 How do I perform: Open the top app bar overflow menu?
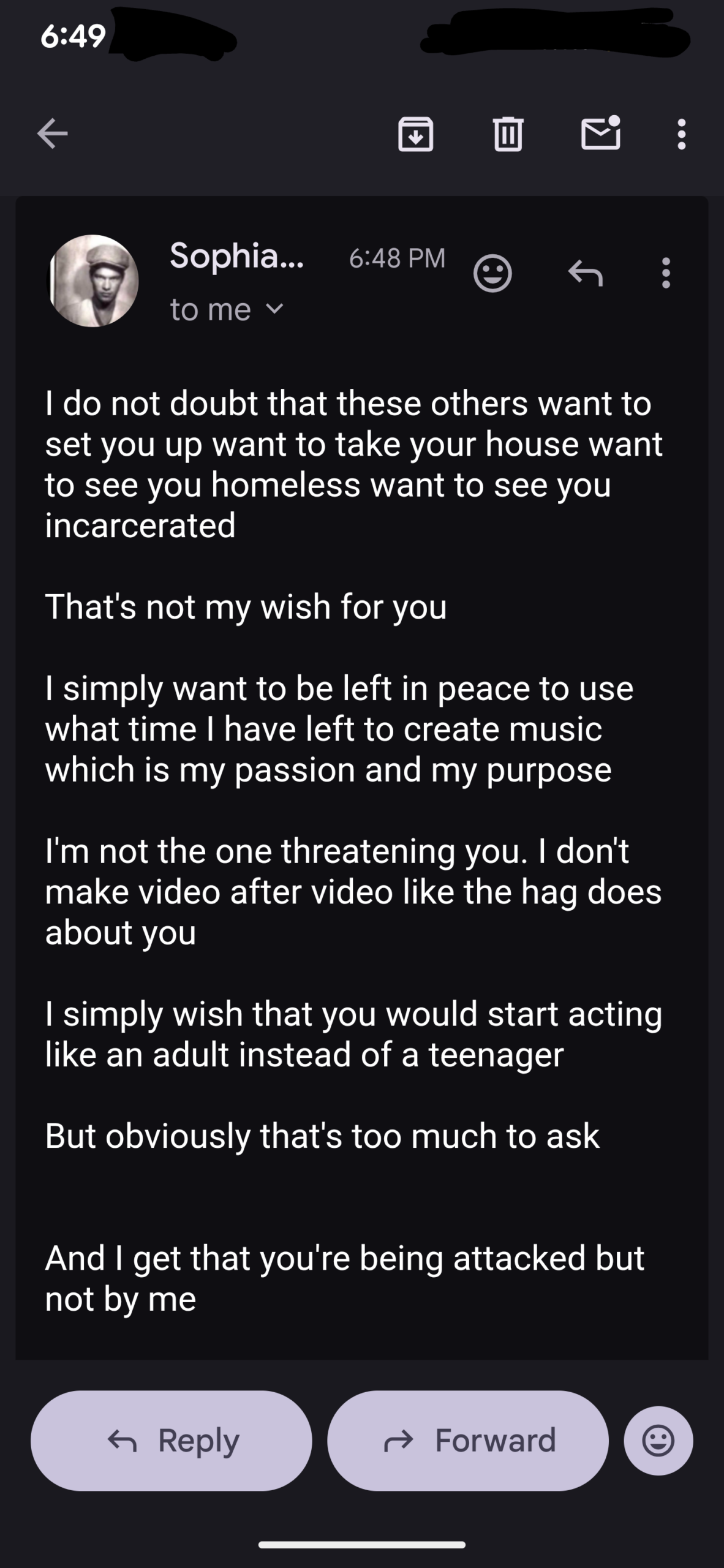tap(681, 134)
